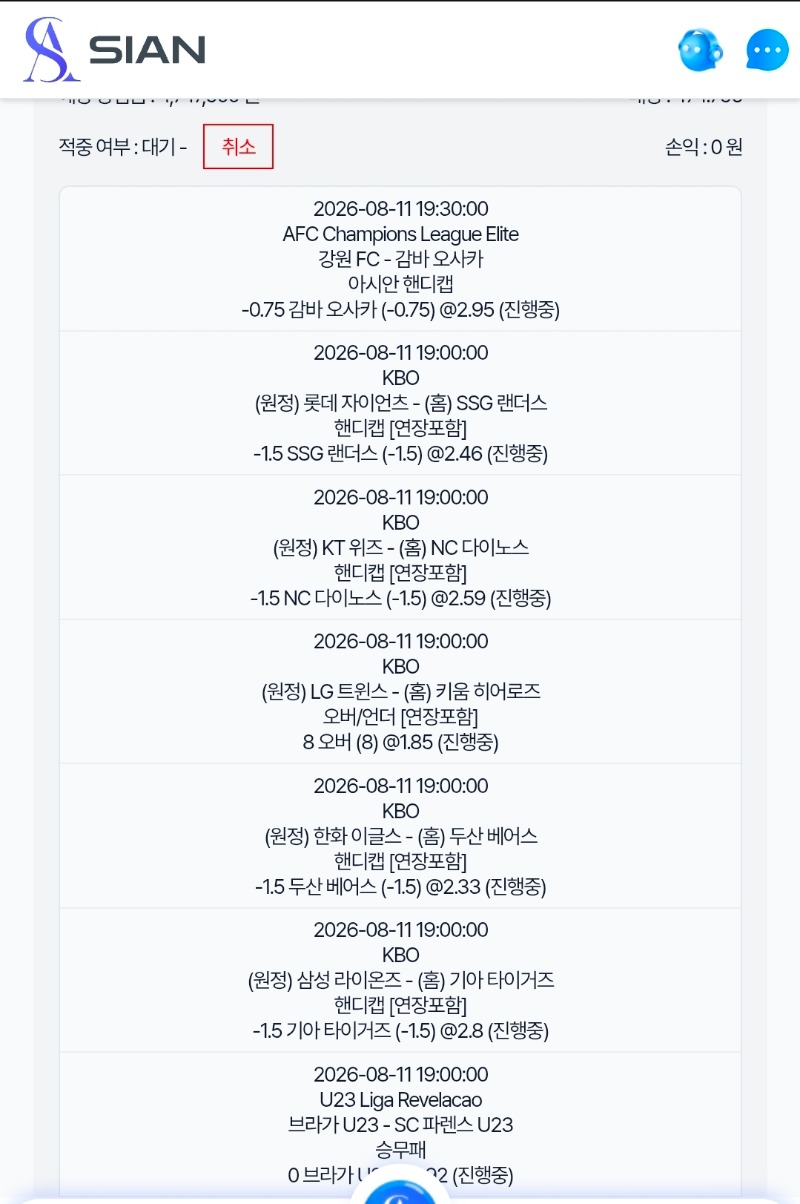Tap the round blue floating button at bottom

tap(399, 1186)
